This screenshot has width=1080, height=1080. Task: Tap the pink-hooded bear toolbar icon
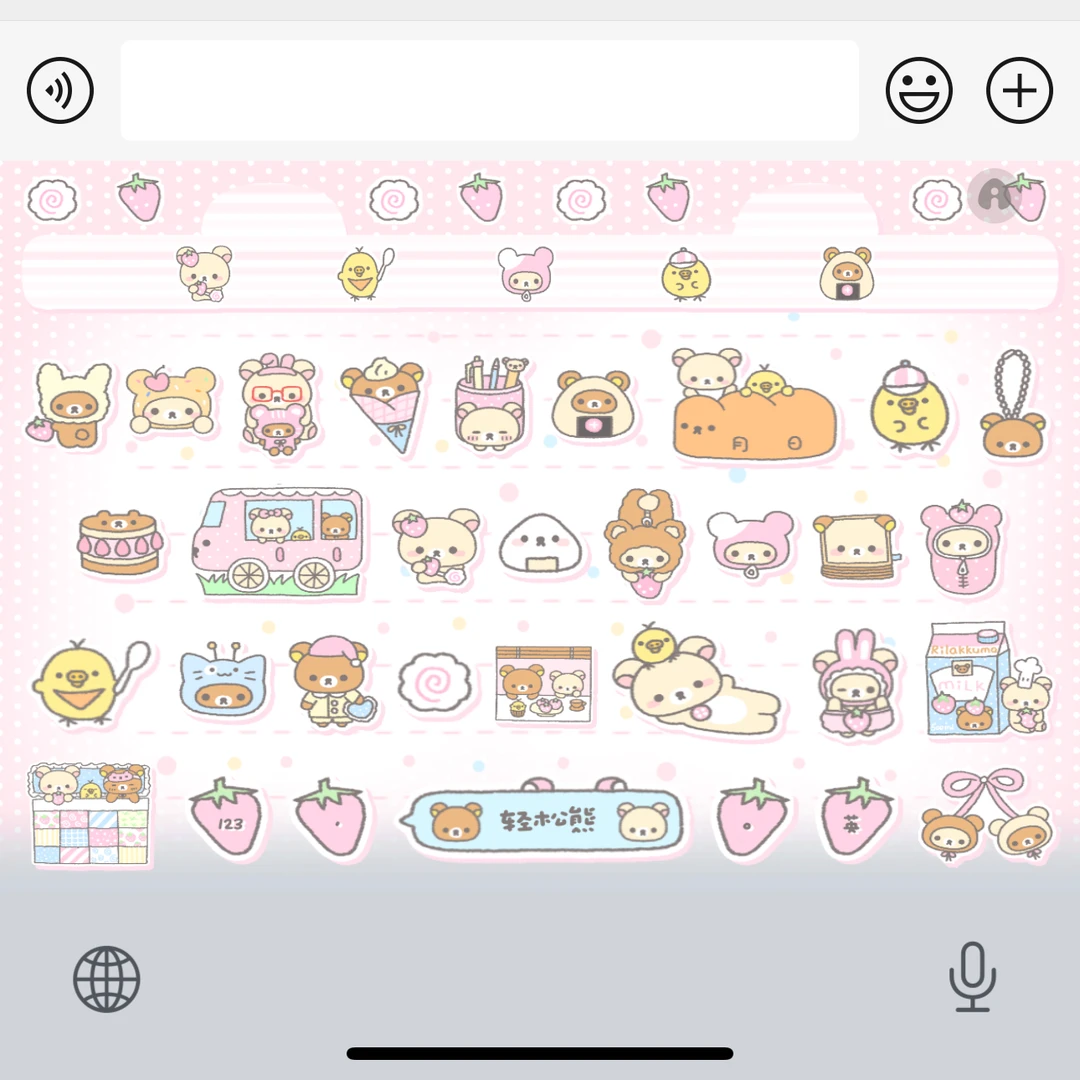tap(525, 273)
